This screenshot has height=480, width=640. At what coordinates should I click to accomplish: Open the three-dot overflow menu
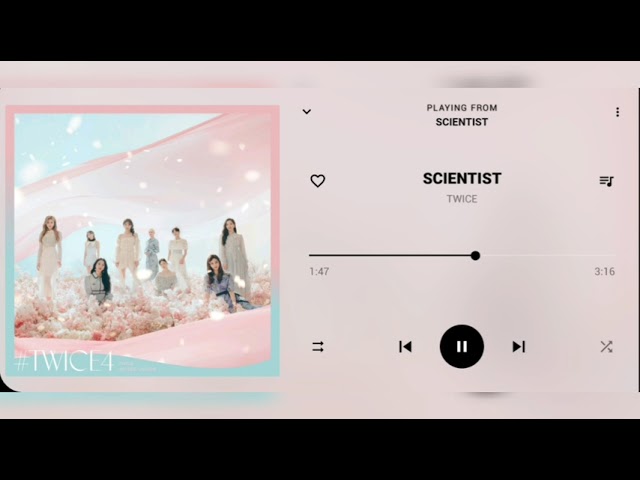617,112
